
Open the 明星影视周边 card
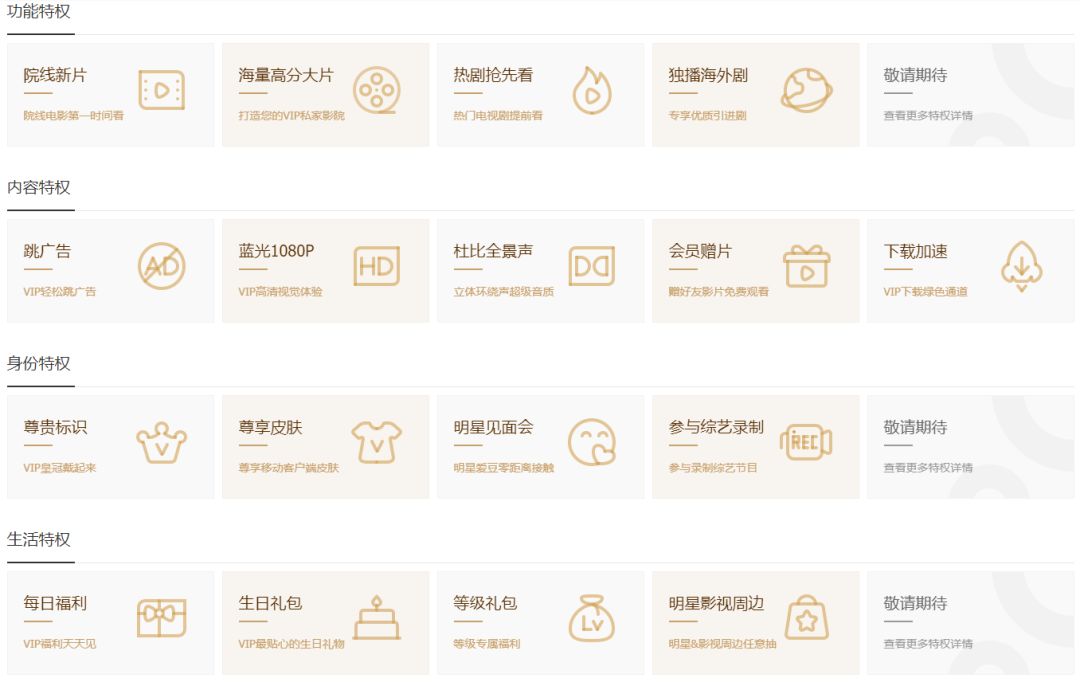(x=755, y=623)
